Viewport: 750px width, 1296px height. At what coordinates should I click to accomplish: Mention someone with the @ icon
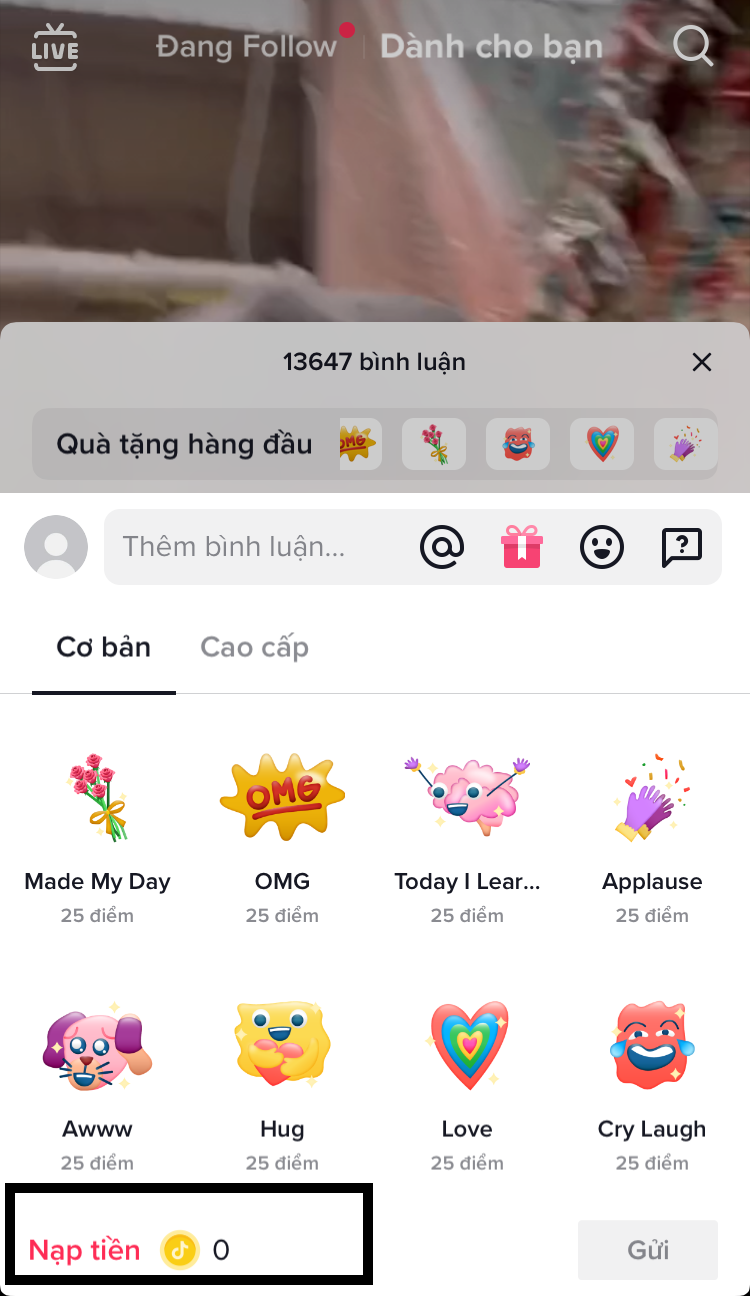(x=442, y=547)
